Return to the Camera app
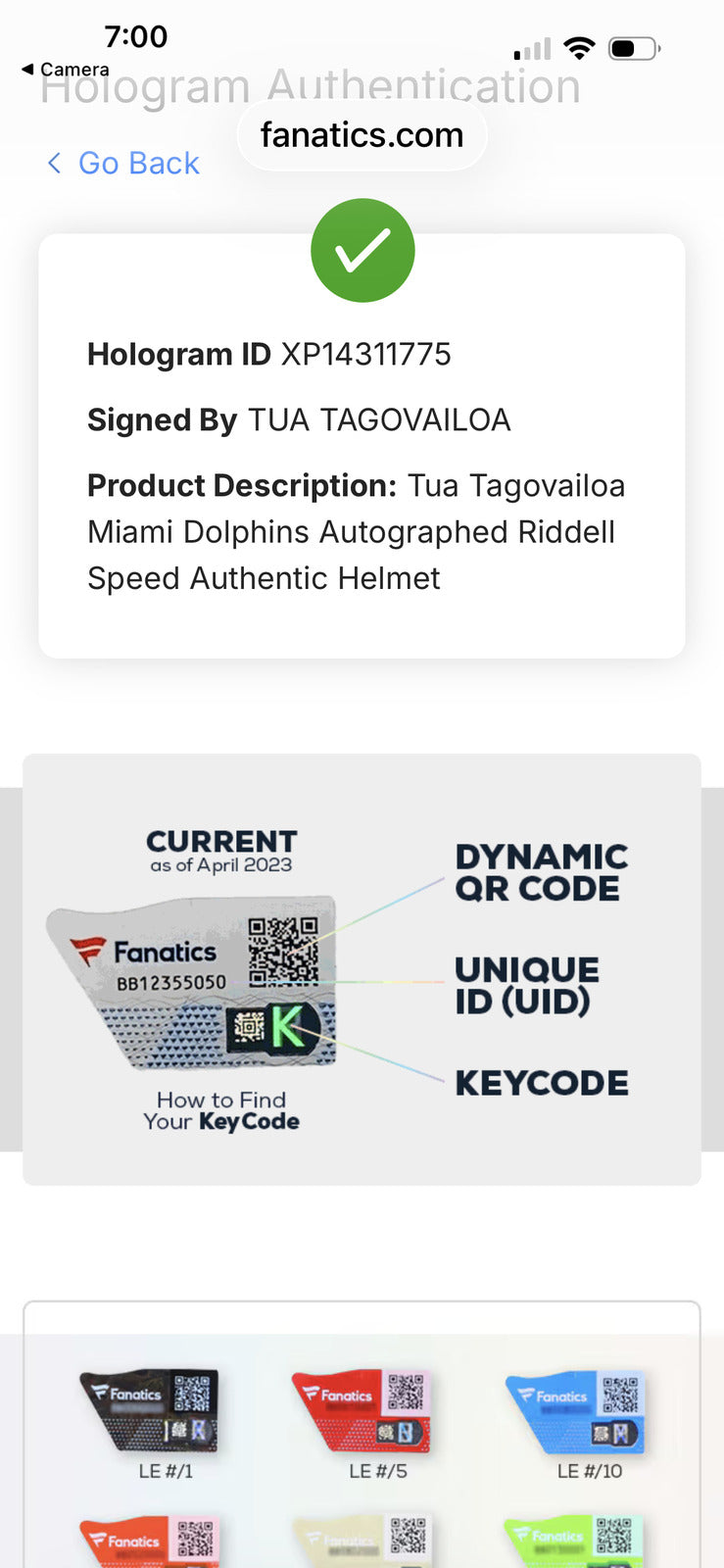Viewport: 724px width, 1568px height. [65, 70]
